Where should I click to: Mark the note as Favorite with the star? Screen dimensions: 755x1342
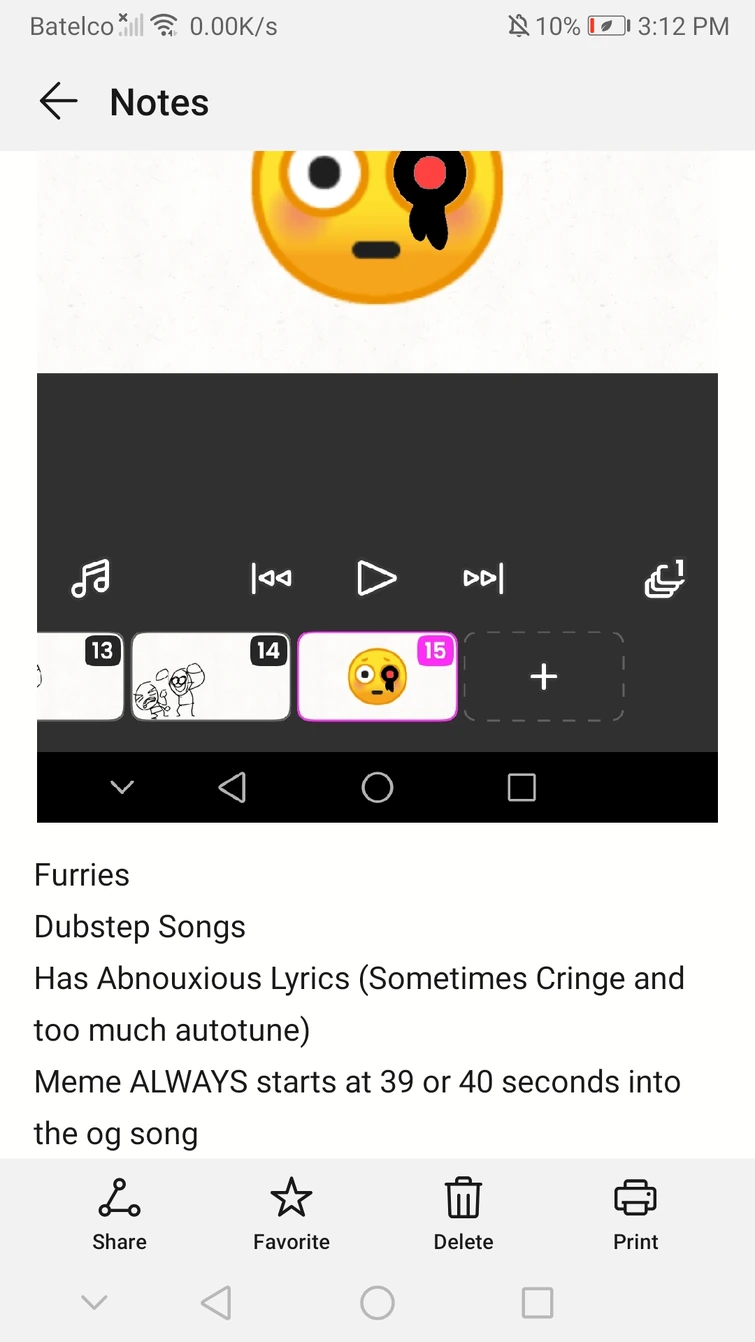[x=291, y=1211]
